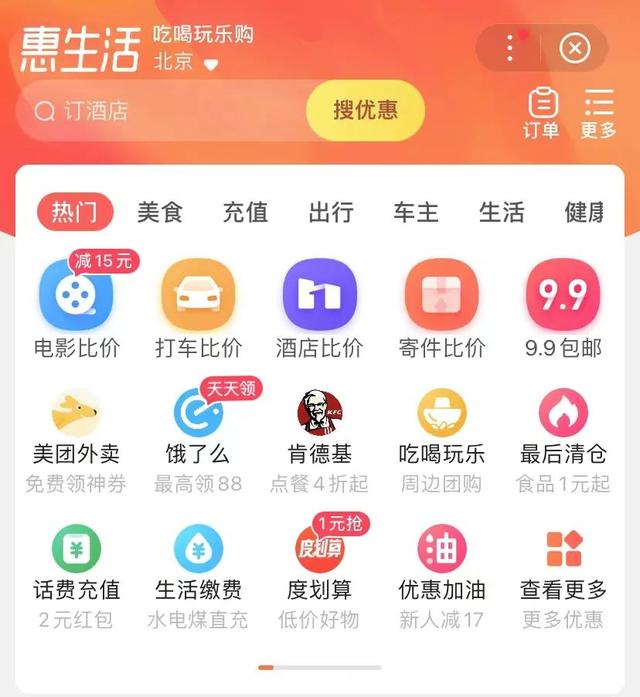The width and height of the screenshot is (640, 697).
Task: Switch to the 生活 tab
Action: point(501,212)
